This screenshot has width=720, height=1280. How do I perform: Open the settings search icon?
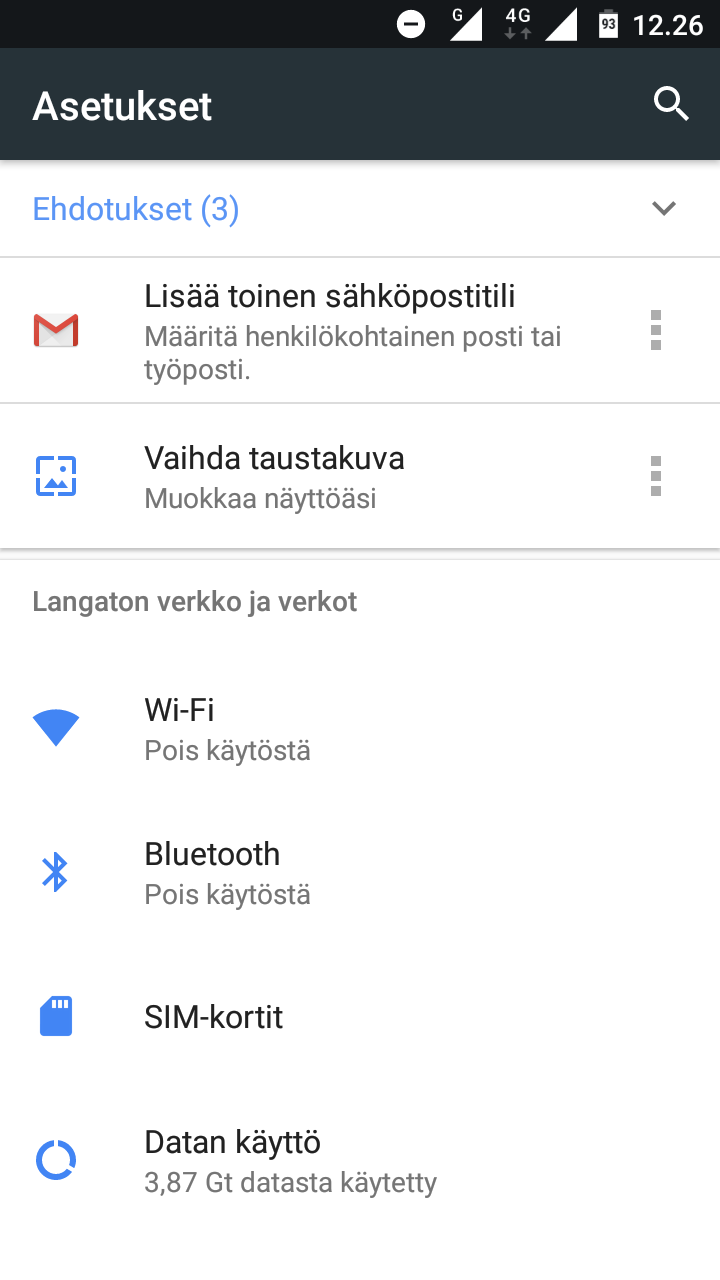(671, 104)
